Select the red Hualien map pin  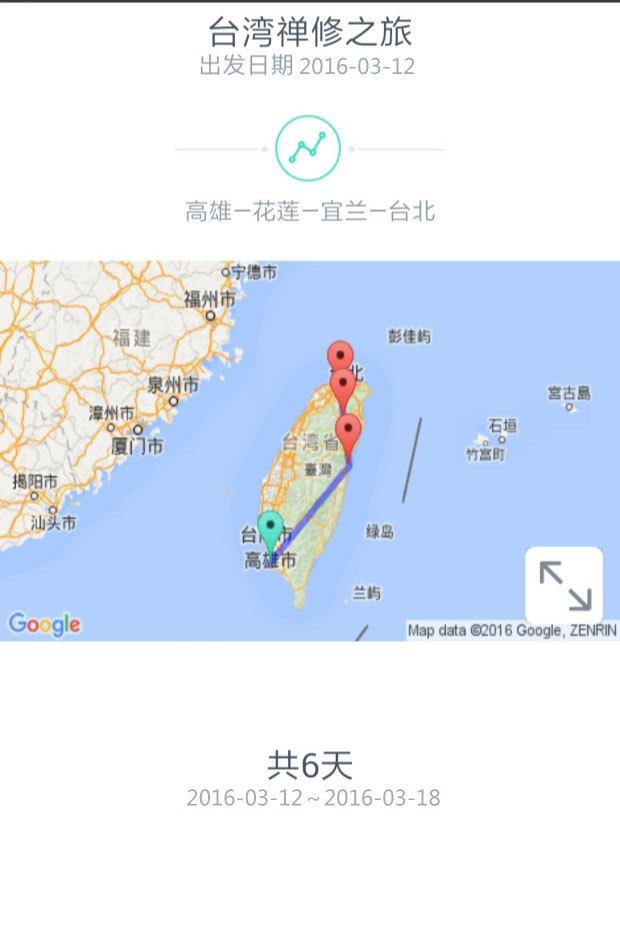[x=348, y=433]
